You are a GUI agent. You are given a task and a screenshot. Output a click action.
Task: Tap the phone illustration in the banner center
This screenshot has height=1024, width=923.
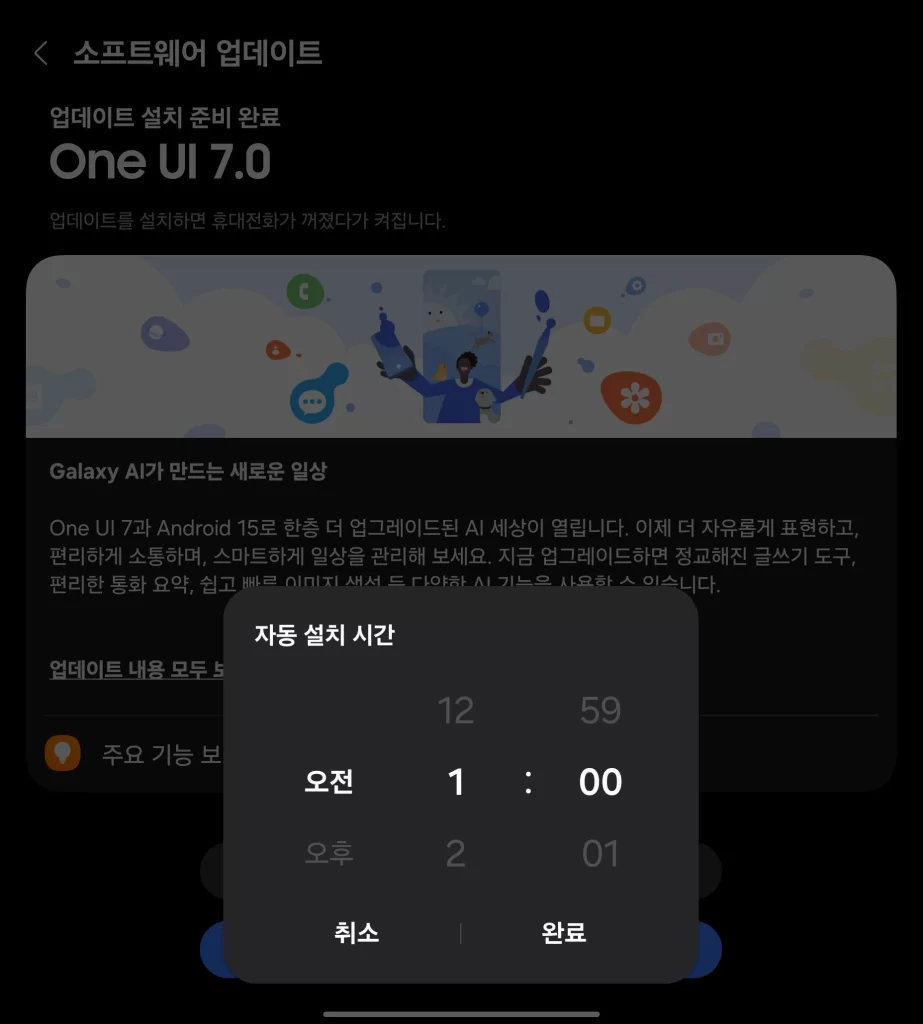pos(460,345)
